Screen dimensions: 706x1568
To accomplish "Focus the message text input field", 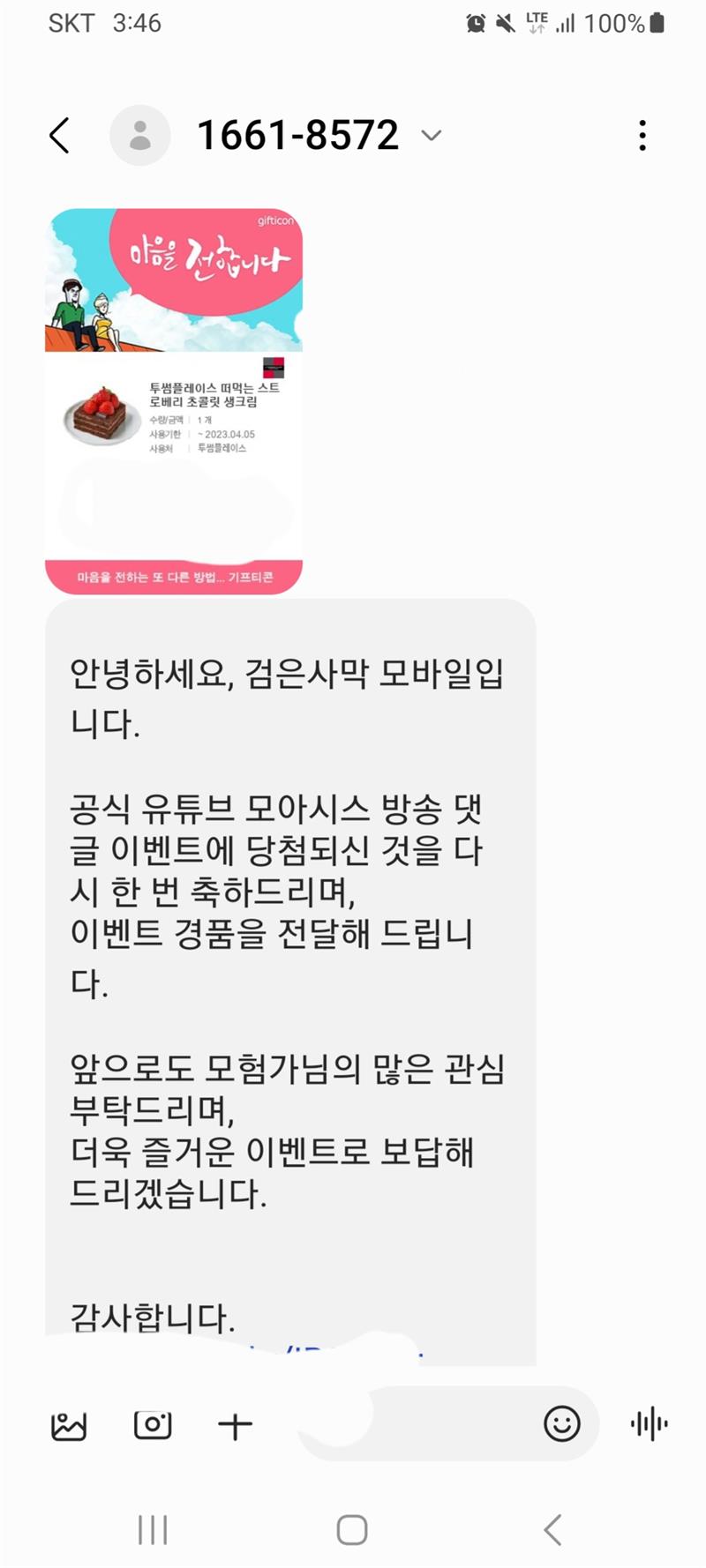I will tap(415, 1424).
